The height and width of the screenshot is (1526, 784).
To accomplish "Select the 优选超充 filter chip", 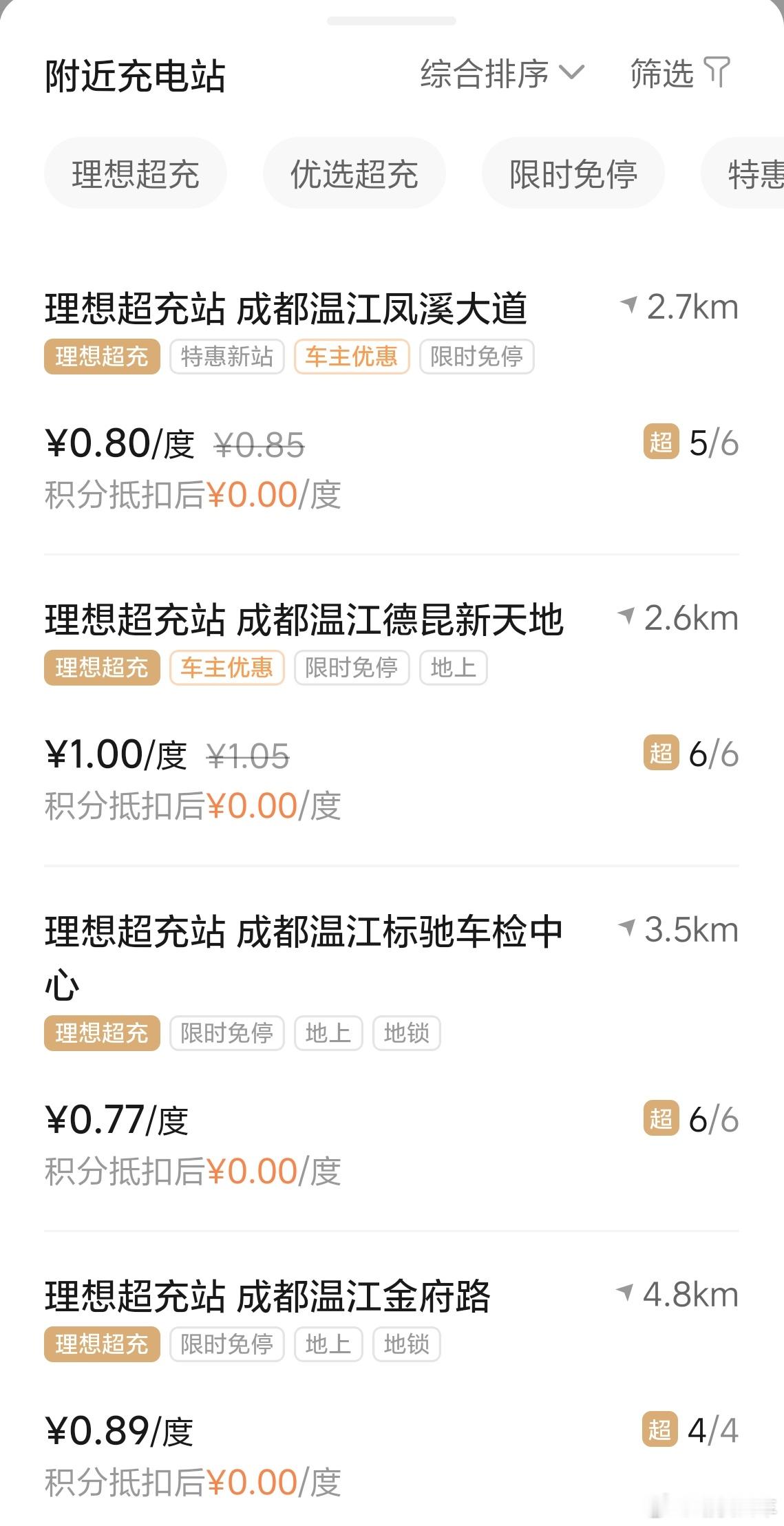I will pos(354,173).
